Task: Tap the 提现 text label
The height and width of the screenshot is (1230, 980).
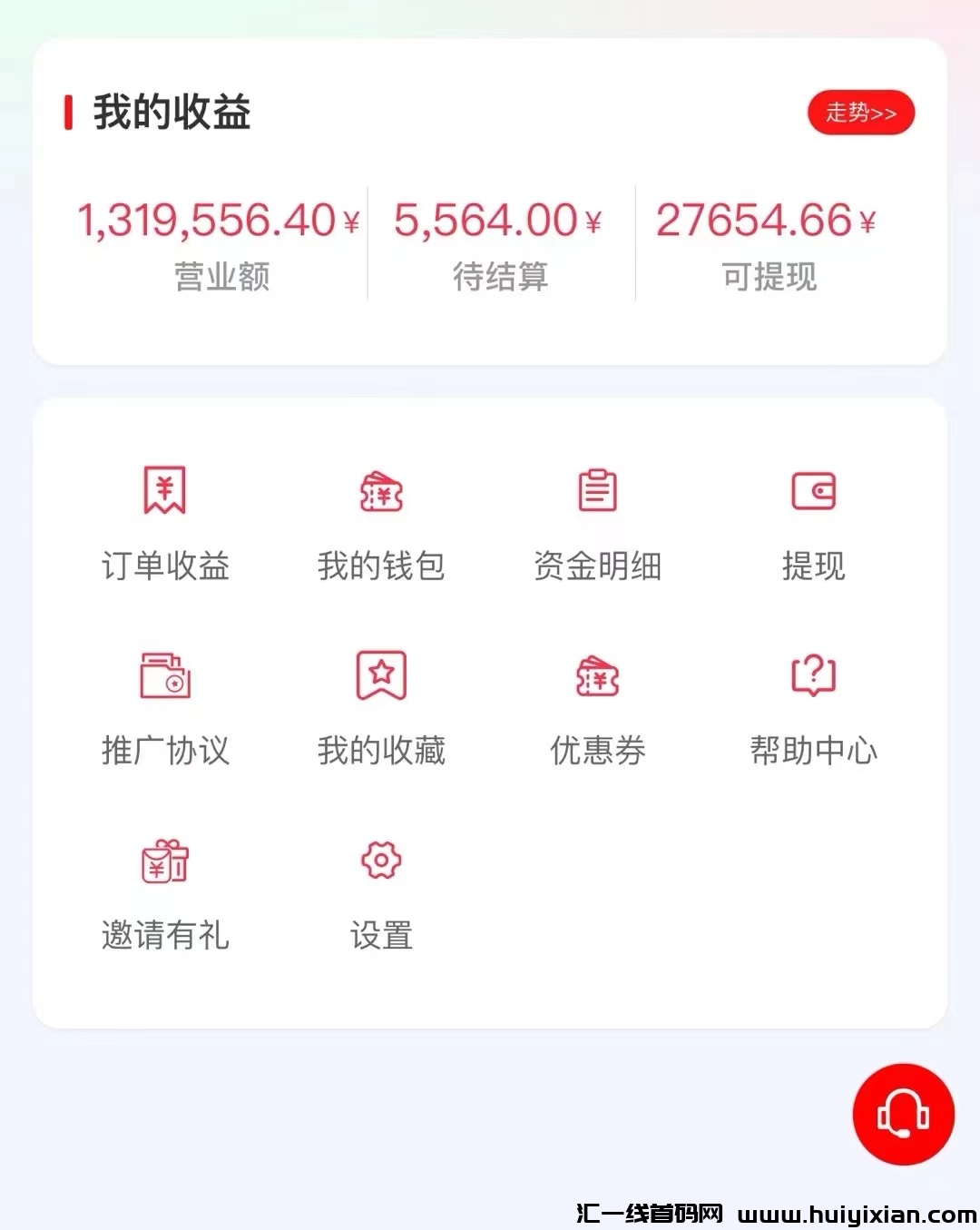Action: tap(814, 565)
